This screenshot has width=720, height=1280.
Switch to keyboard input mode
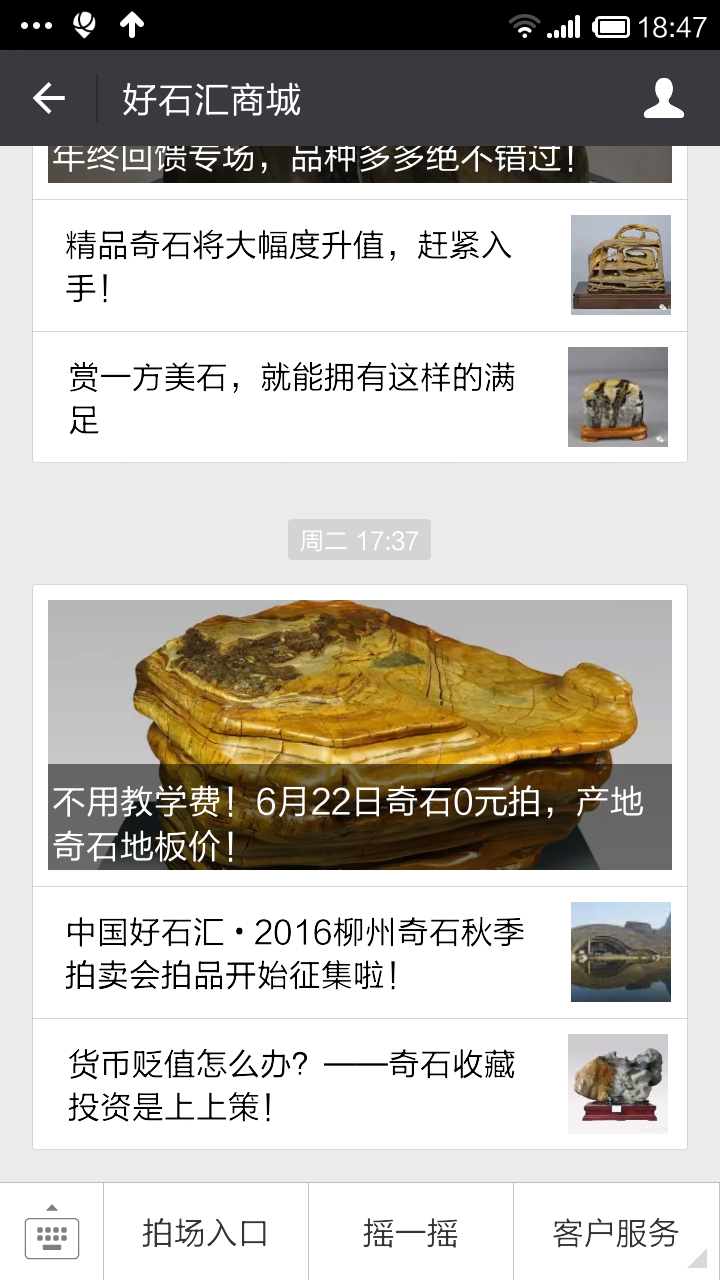(52, 1232)
